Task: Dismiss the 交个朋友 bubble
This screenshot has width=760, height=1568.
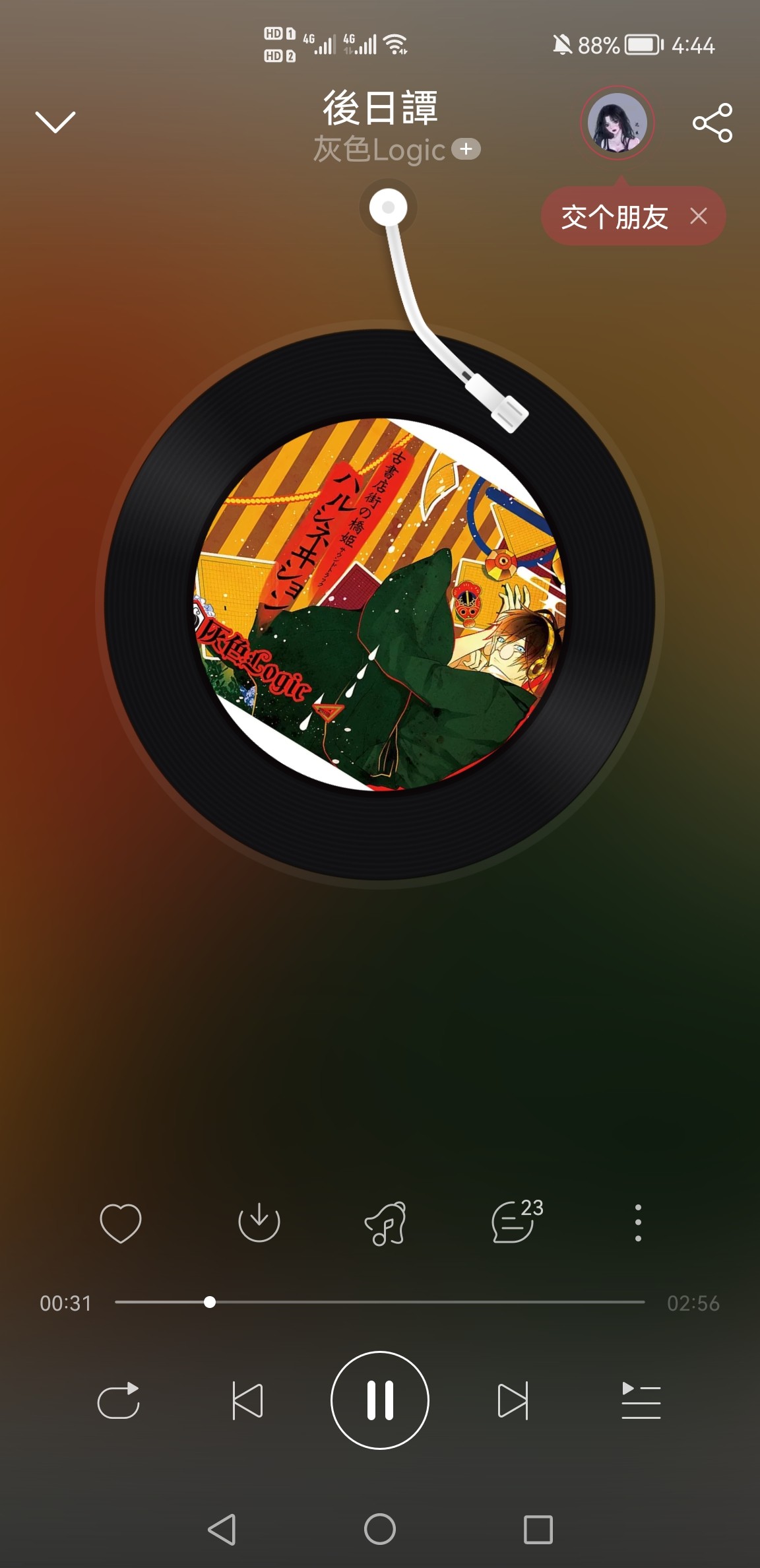Action: pos(699,216)
